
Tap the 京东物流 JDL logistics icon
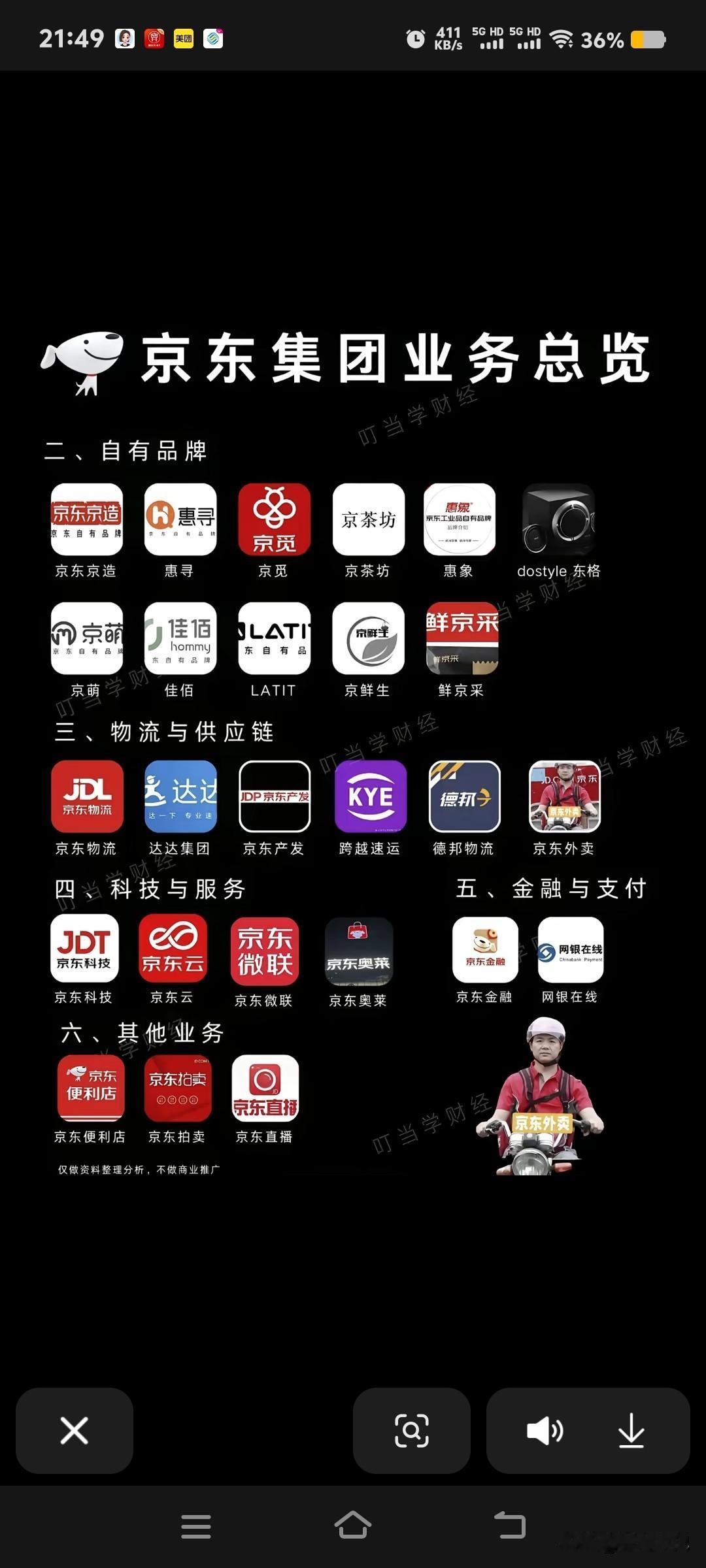pyautogui.click(x=86, y=797)
